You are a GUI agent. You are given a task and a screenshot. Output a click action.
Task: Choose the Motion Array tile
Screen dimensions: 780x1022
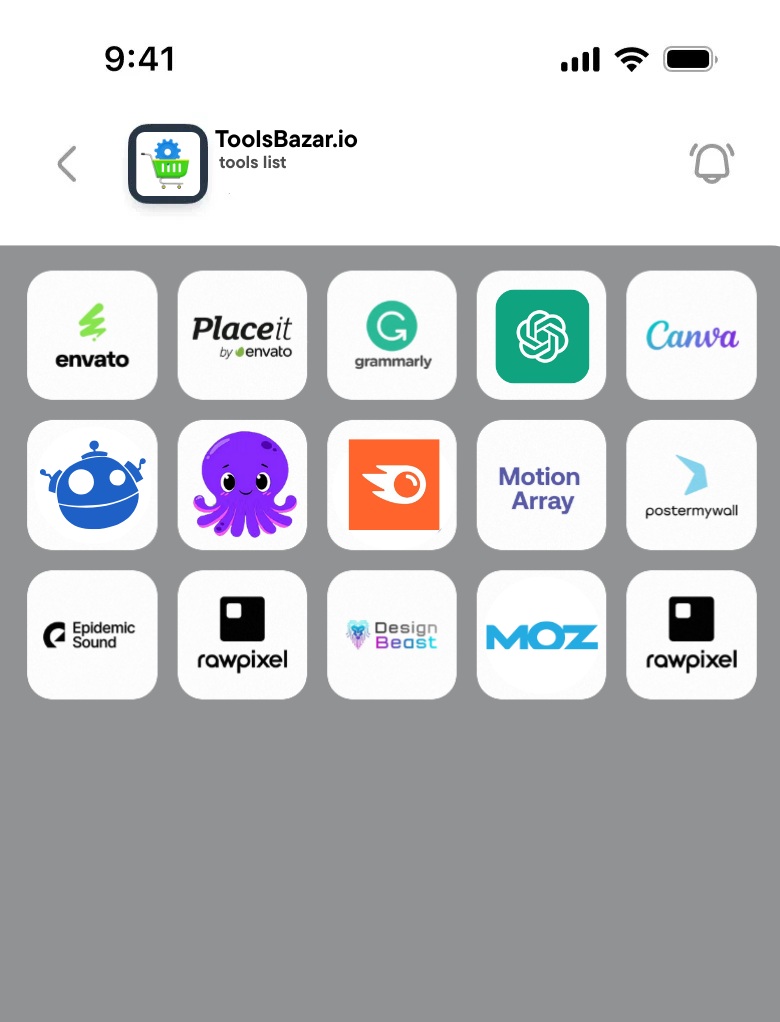point(542,485)
